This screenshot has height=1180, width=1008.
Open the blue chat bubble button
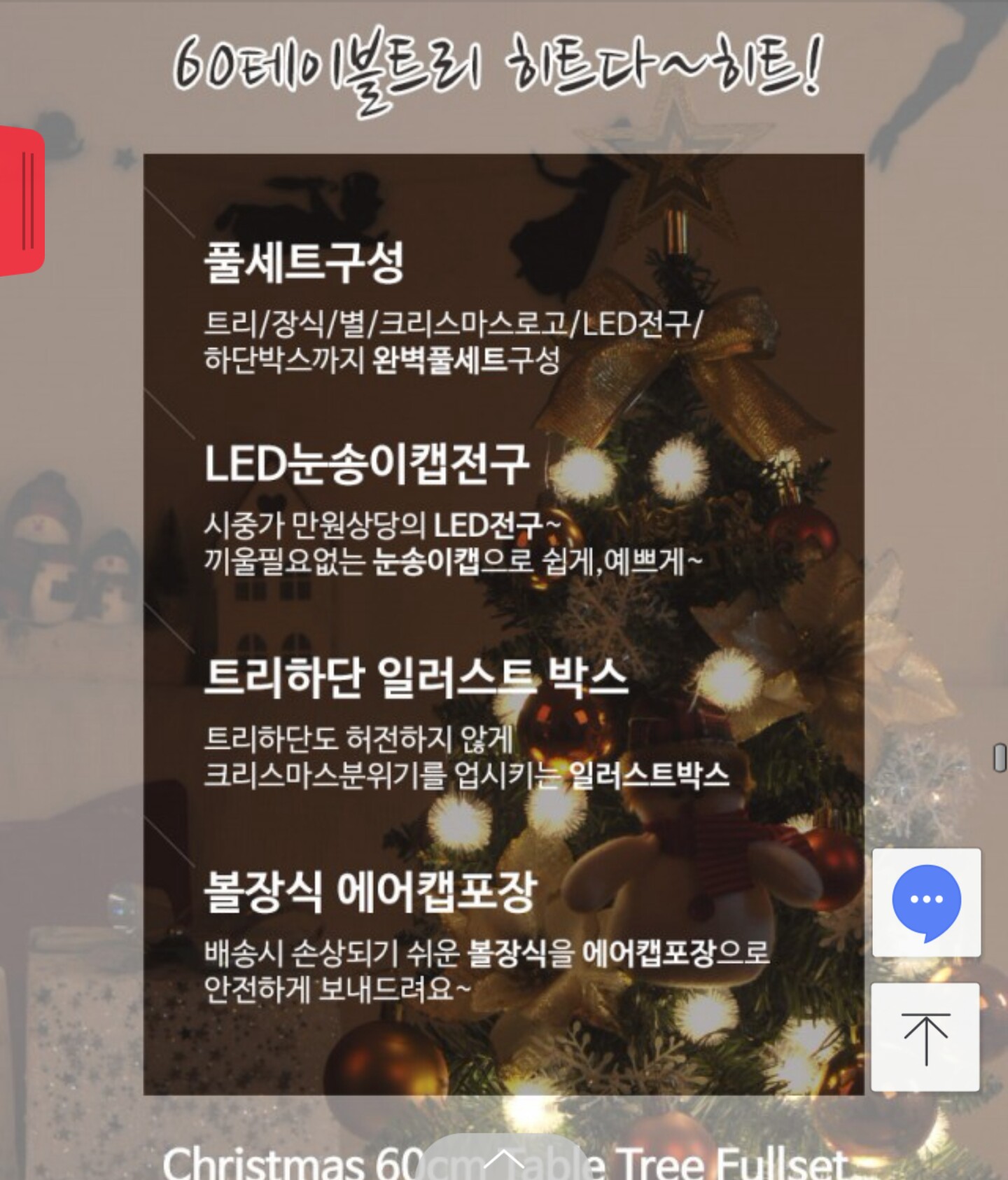[926, 902]
